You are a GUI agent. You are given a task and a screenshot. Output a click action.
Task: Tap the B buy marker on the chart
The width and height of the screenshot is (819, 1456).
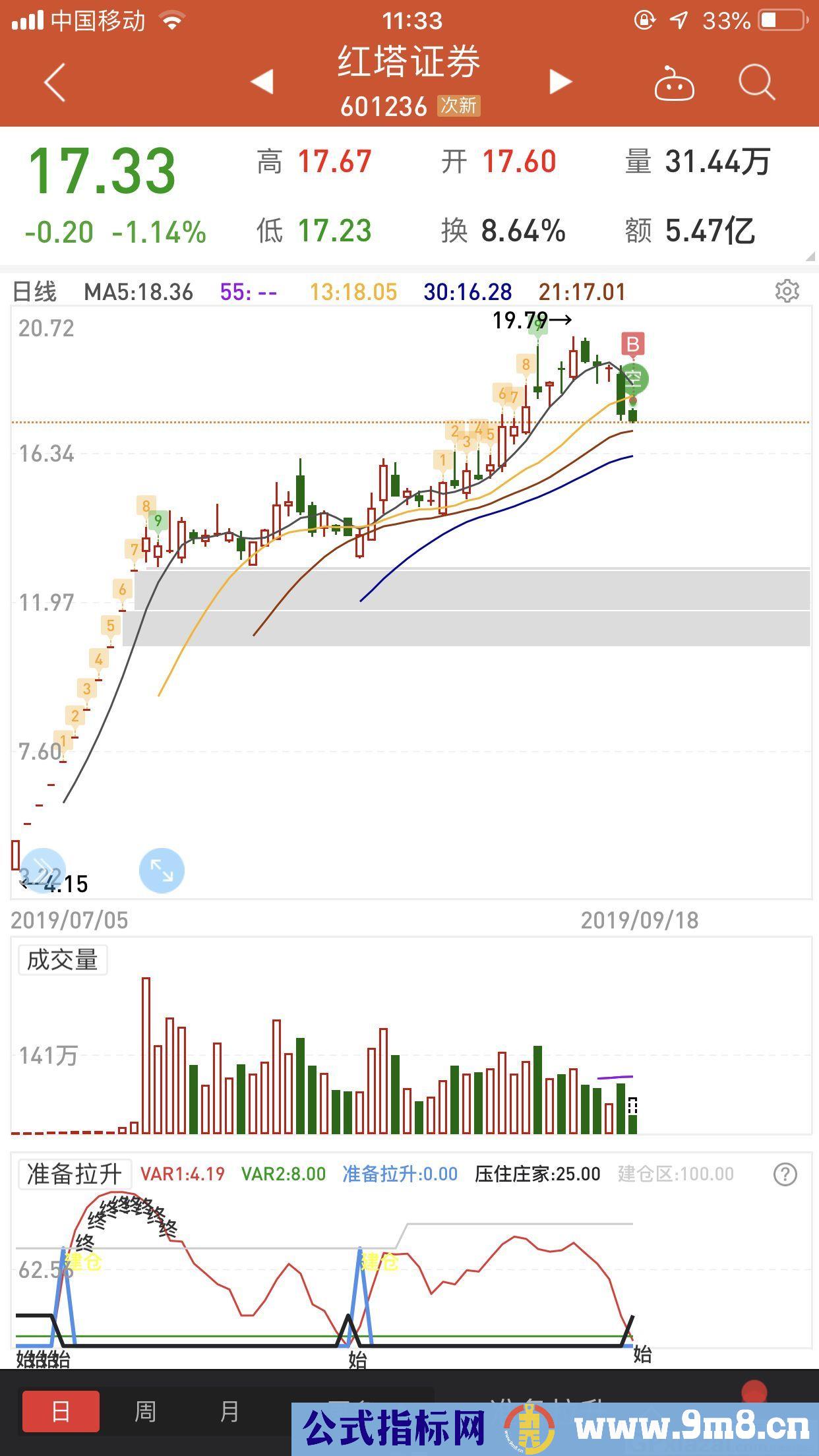point(632,344)
